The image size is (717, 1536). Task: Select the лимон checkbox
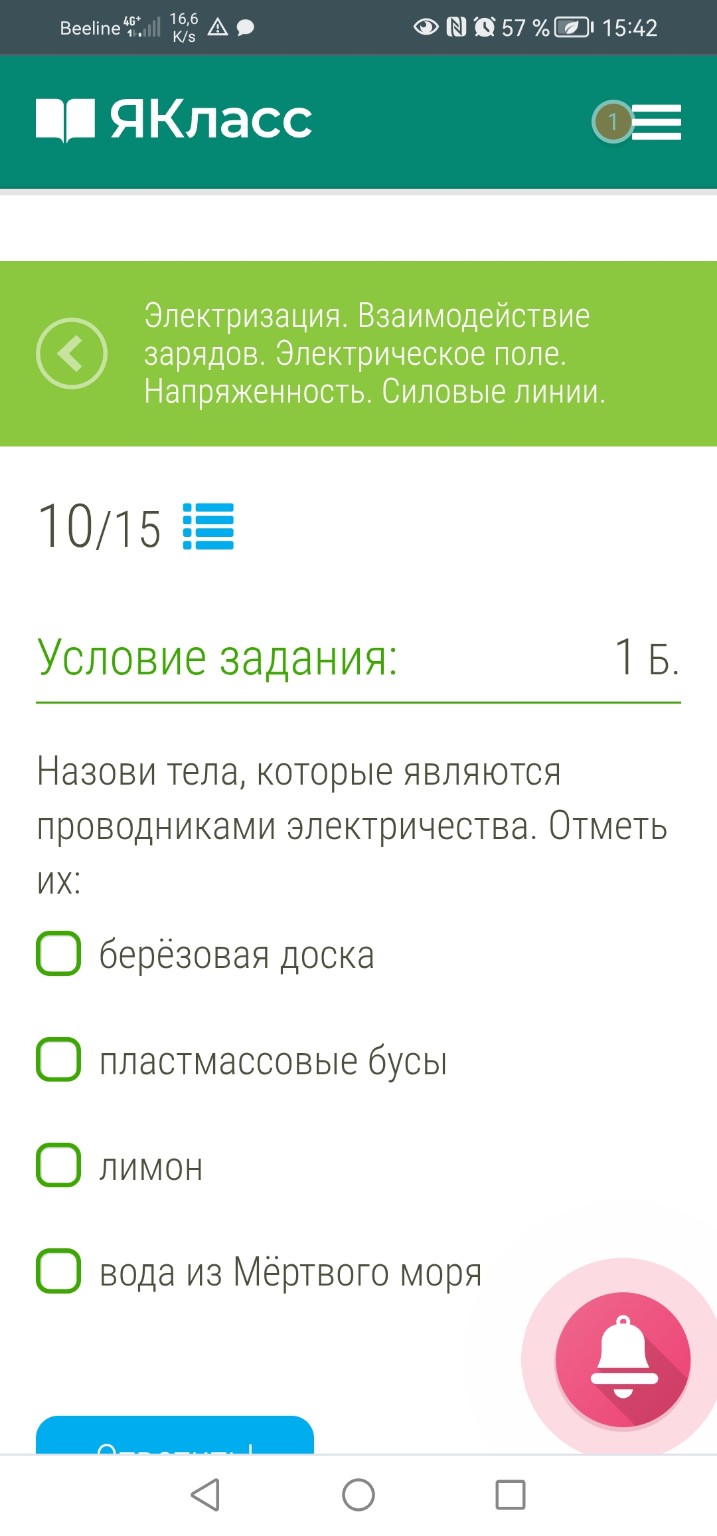click(x=59, y=1166)
